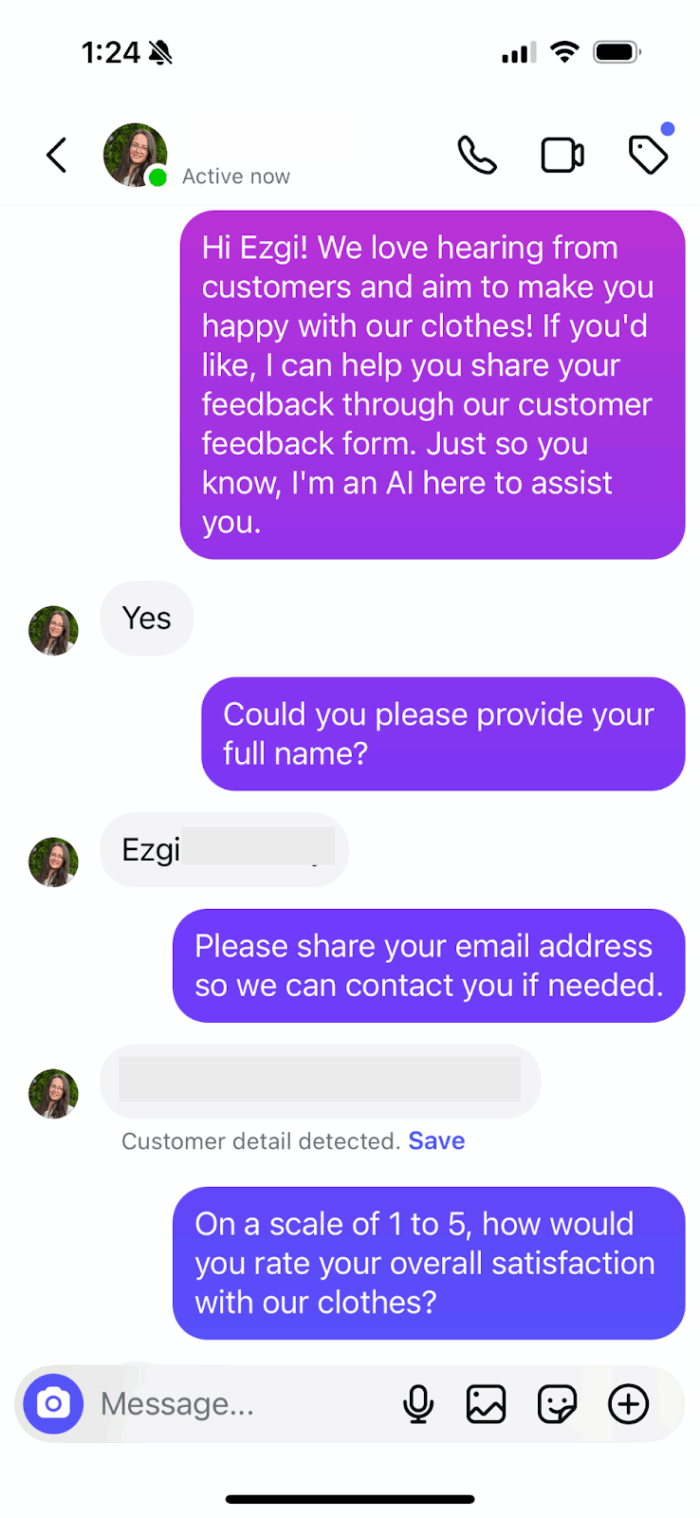Record a voice message with the microphone

418,1404
